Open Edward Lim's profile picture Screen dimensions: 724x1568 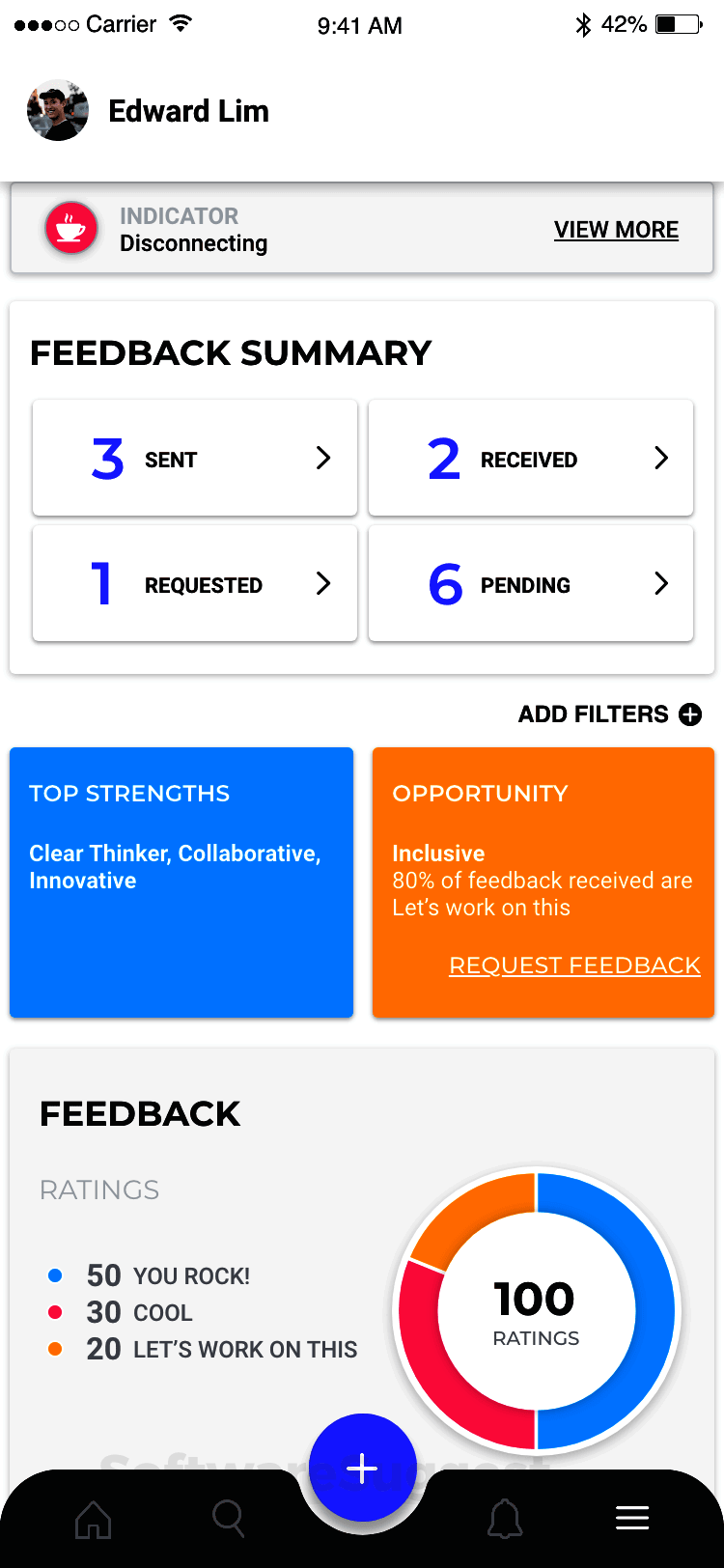pos(58,111)
